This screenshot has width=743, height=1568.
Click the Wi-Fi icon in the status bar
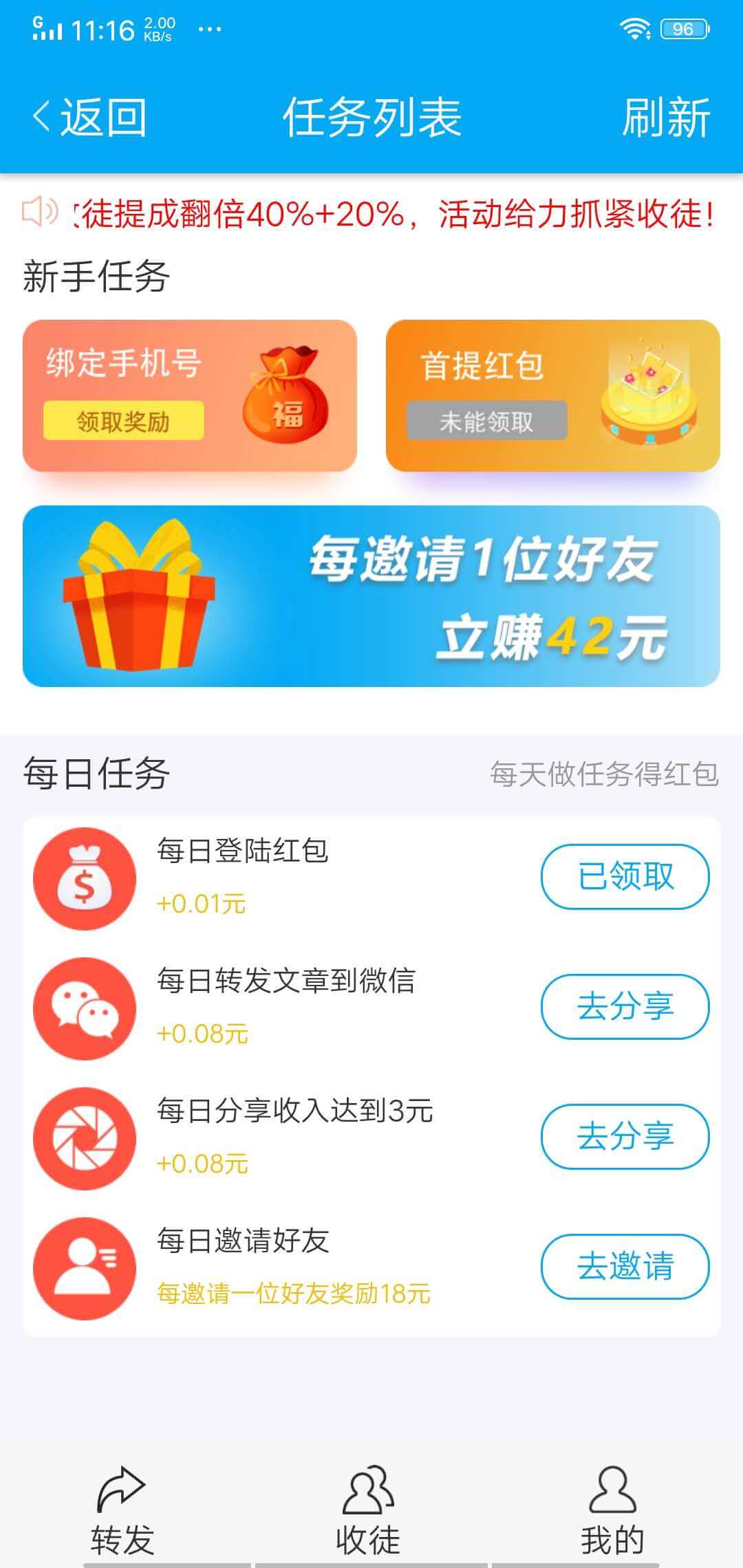coord(636,29)
